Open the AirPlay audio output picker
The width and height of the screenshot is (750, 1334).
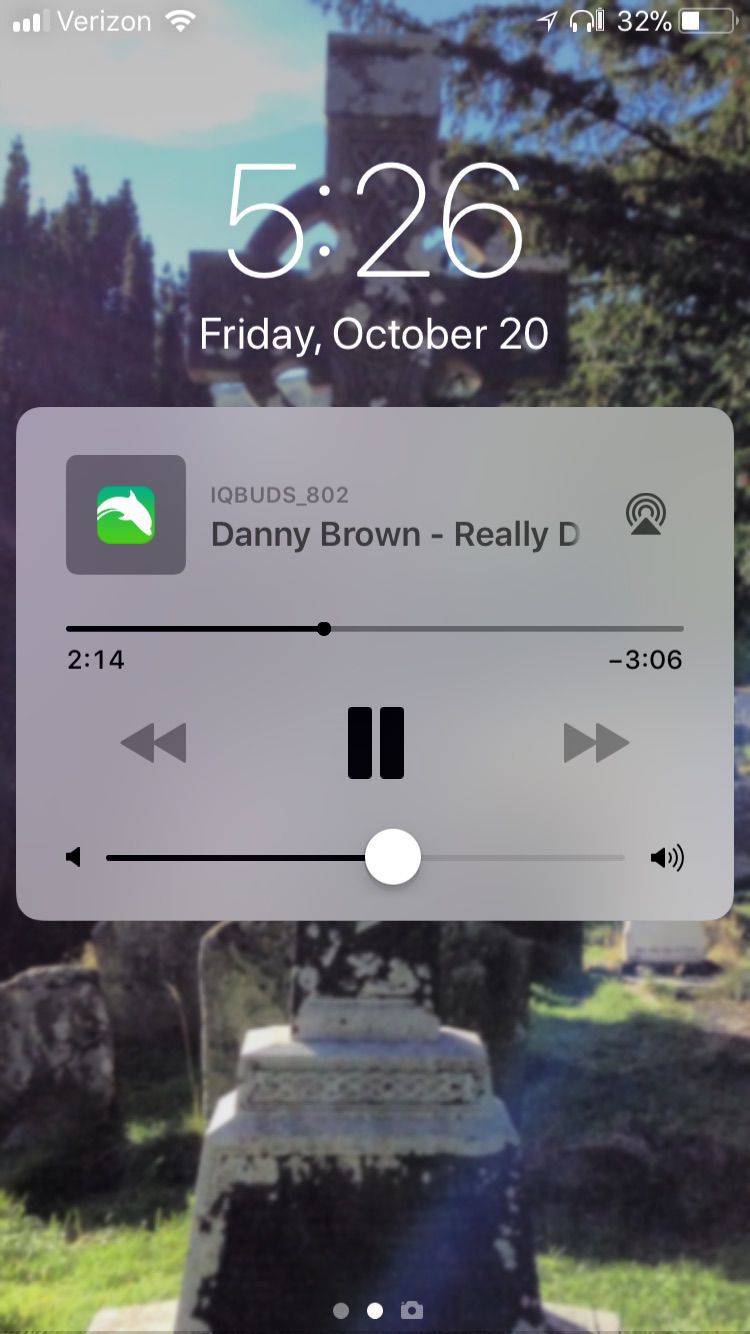tap(646, 514)
